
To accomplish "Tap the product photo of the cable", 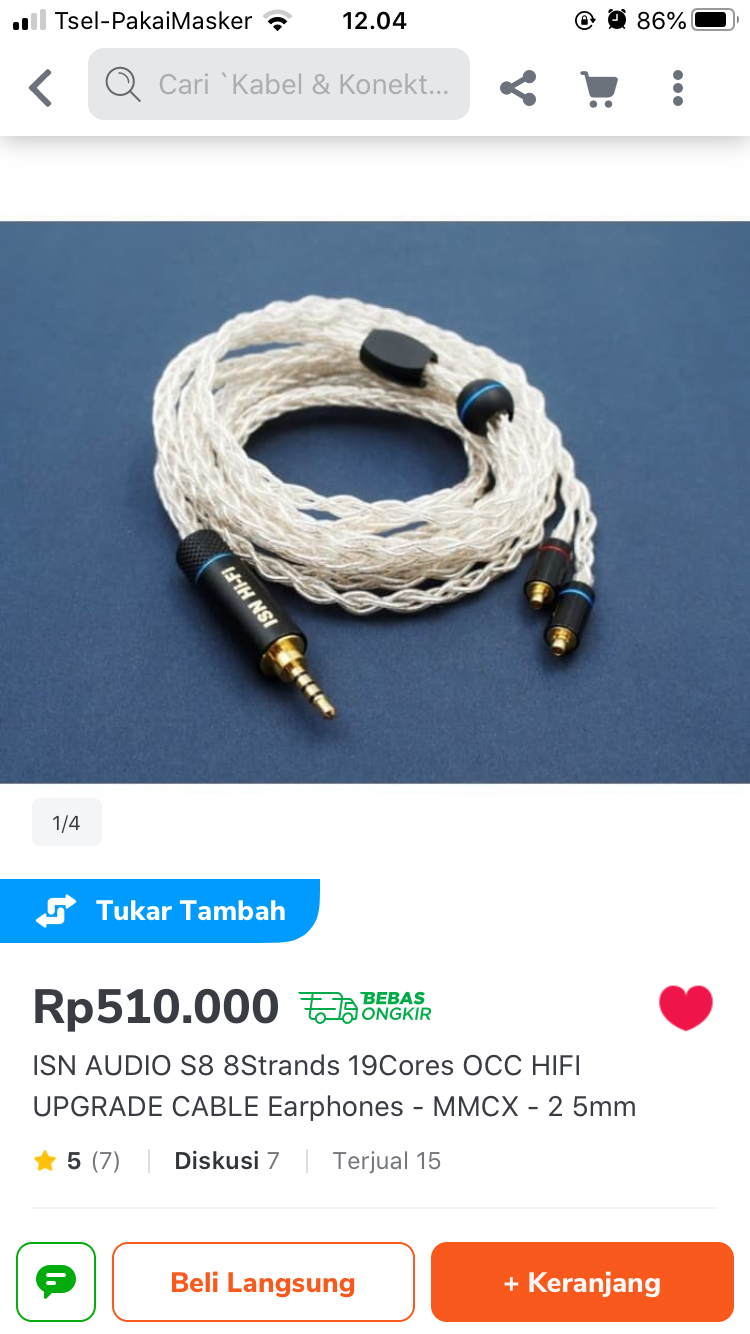I will (x=375, y=500).
